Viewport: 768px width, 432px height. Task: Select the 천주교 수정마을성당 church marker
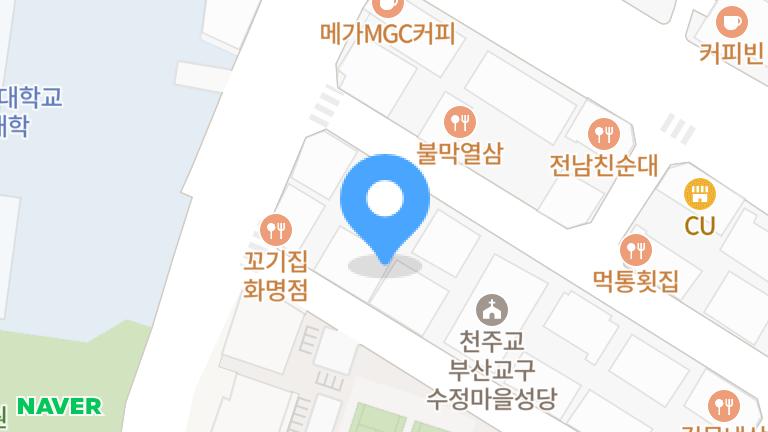tap(491, 309)
